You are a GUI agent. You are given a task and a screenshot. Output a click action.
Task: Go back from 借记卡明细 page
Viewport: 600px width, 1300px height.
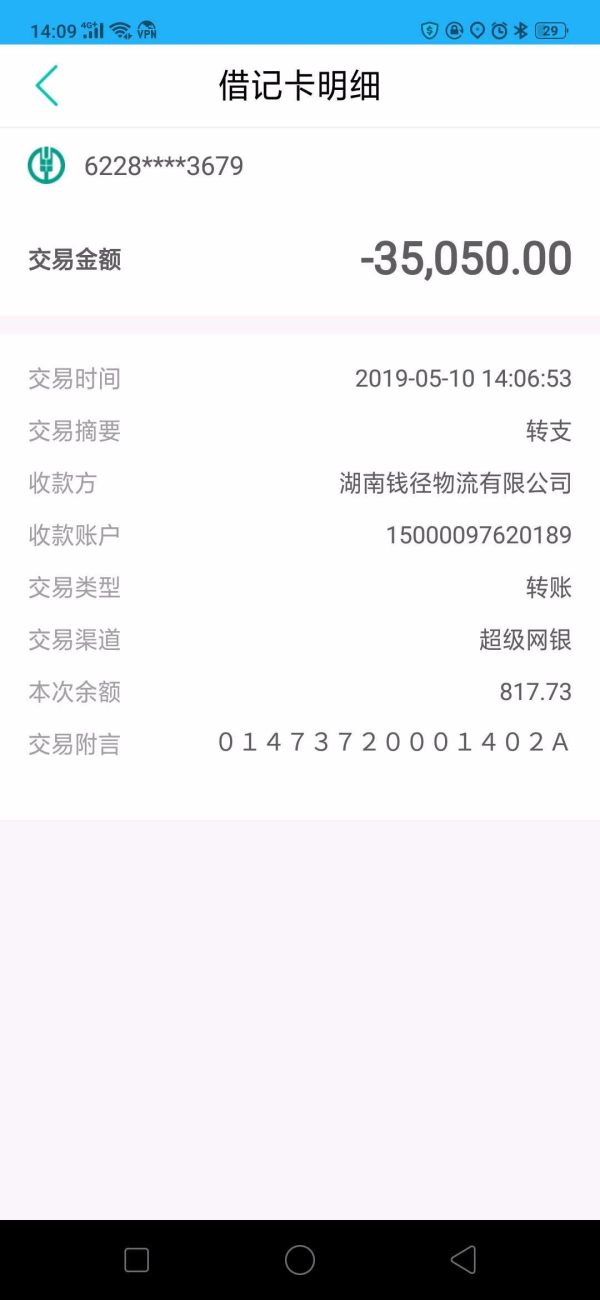(47, 86)
